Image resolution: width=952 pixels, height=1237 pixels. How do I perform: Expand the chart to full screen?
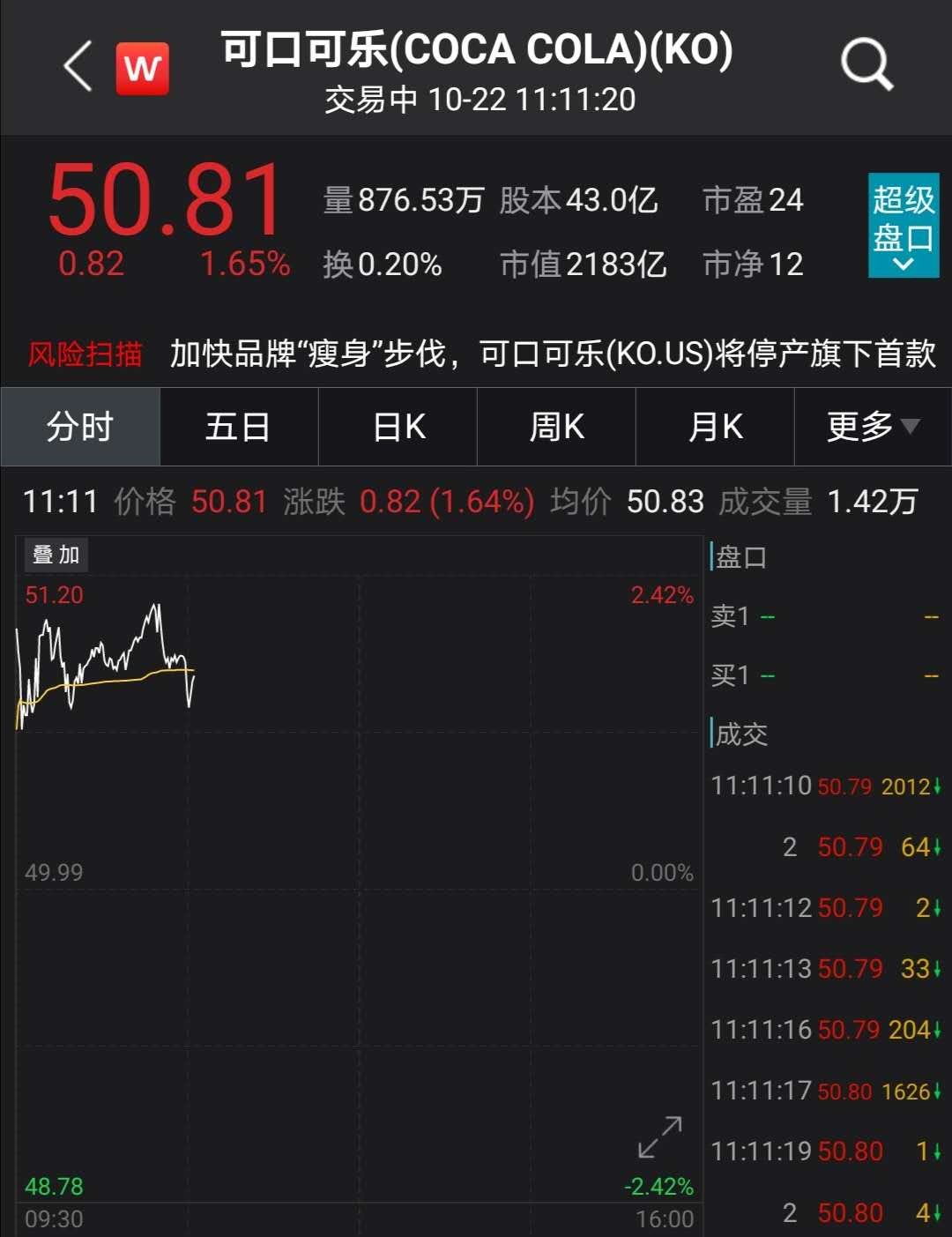coord(659,1137)
